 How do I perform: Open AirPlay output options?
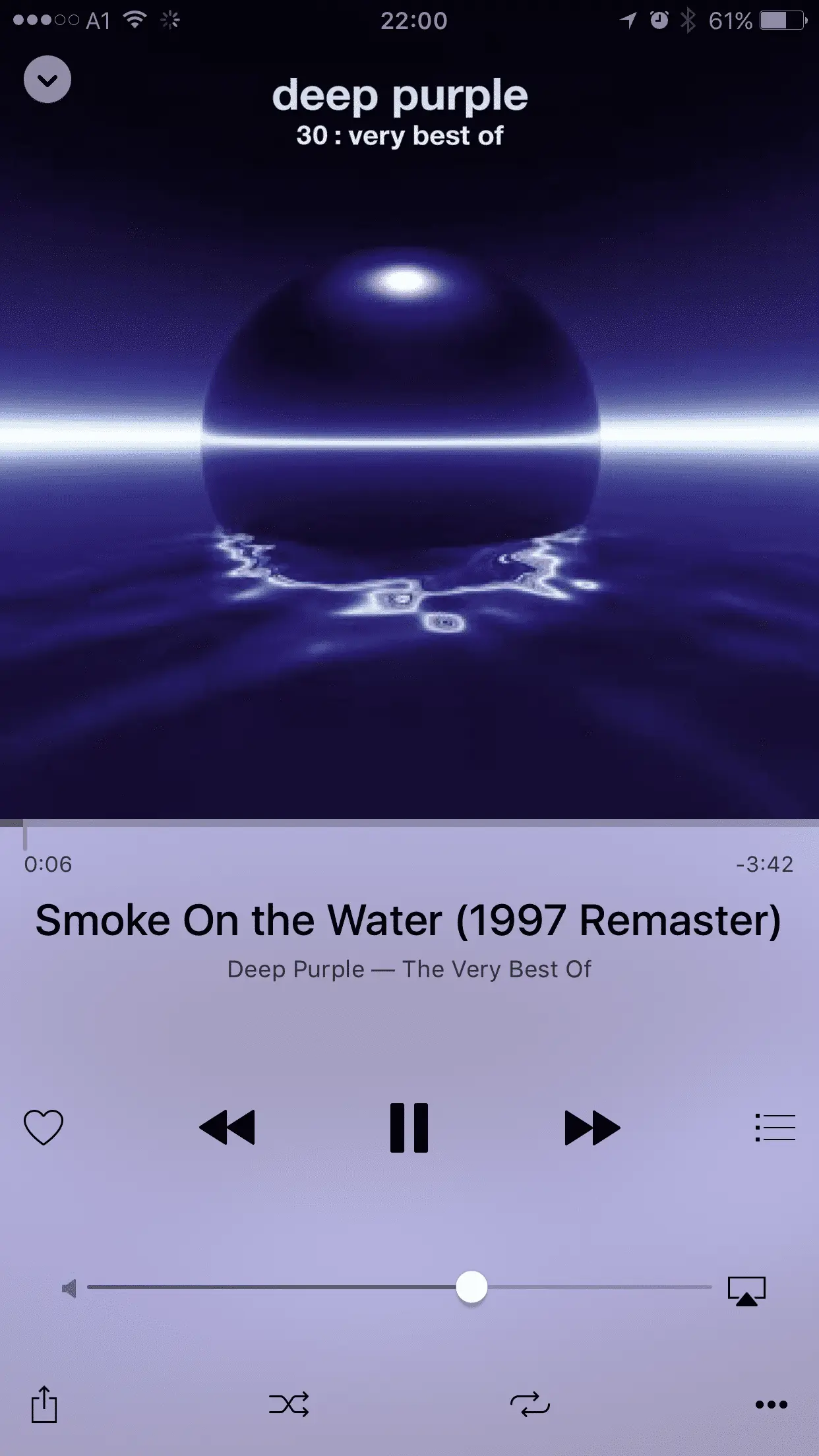point(746,1290)
